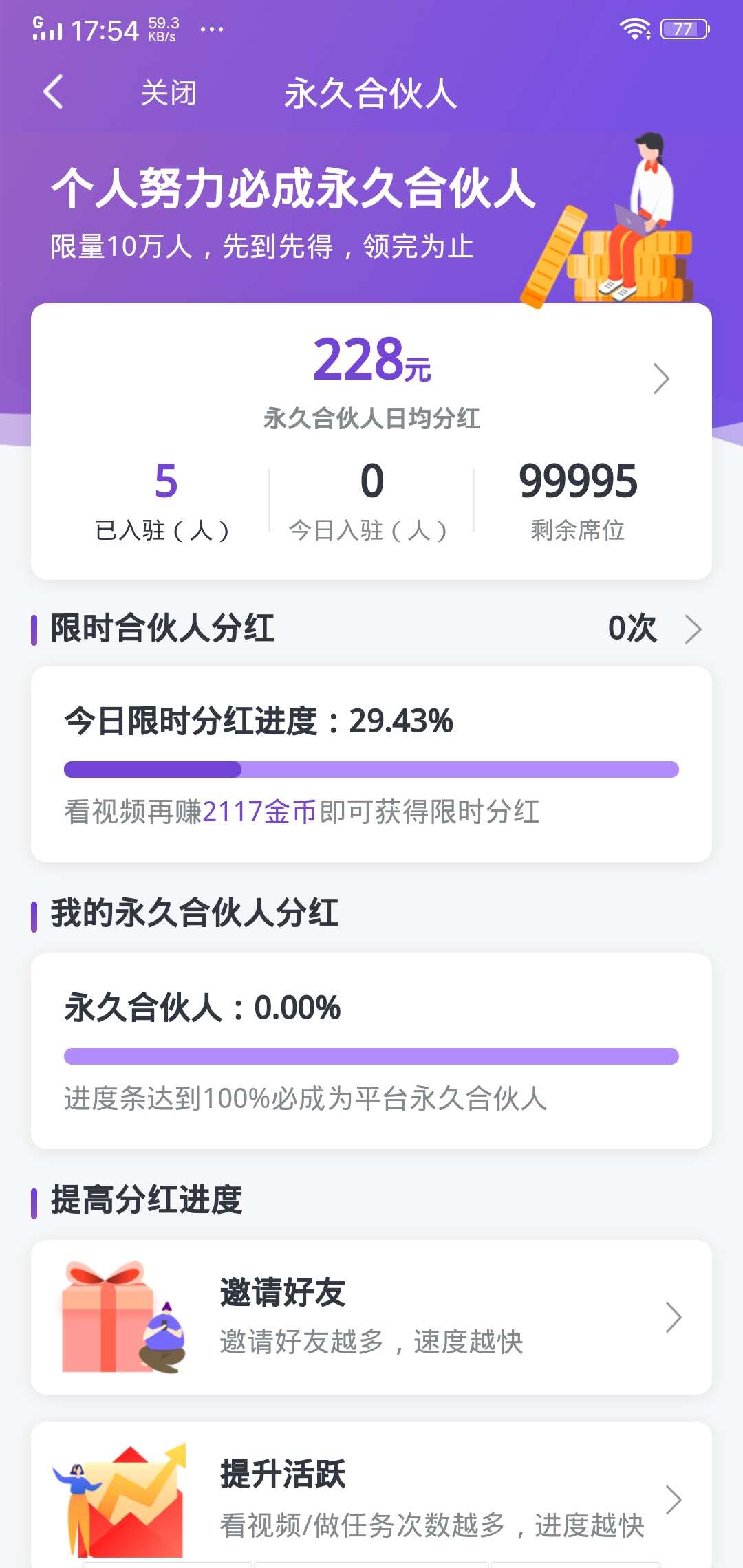Expand the 228元 daily dividend card

tap(659, 378)
